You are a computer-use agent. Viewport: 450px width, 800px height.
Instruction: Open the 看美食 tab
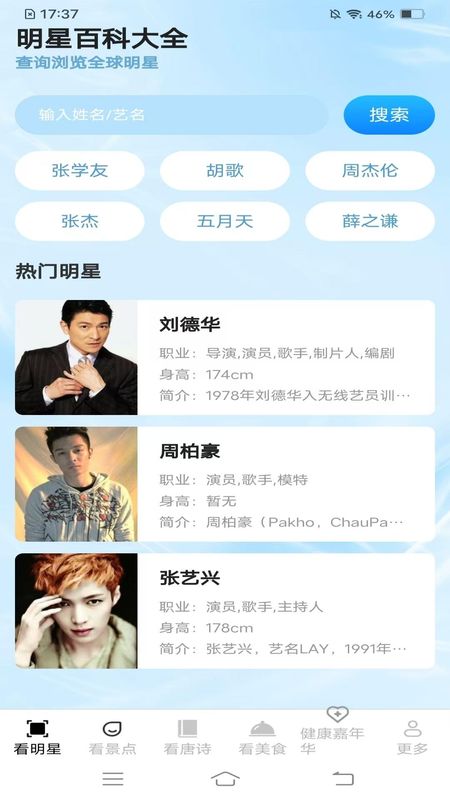click(262, 737)
